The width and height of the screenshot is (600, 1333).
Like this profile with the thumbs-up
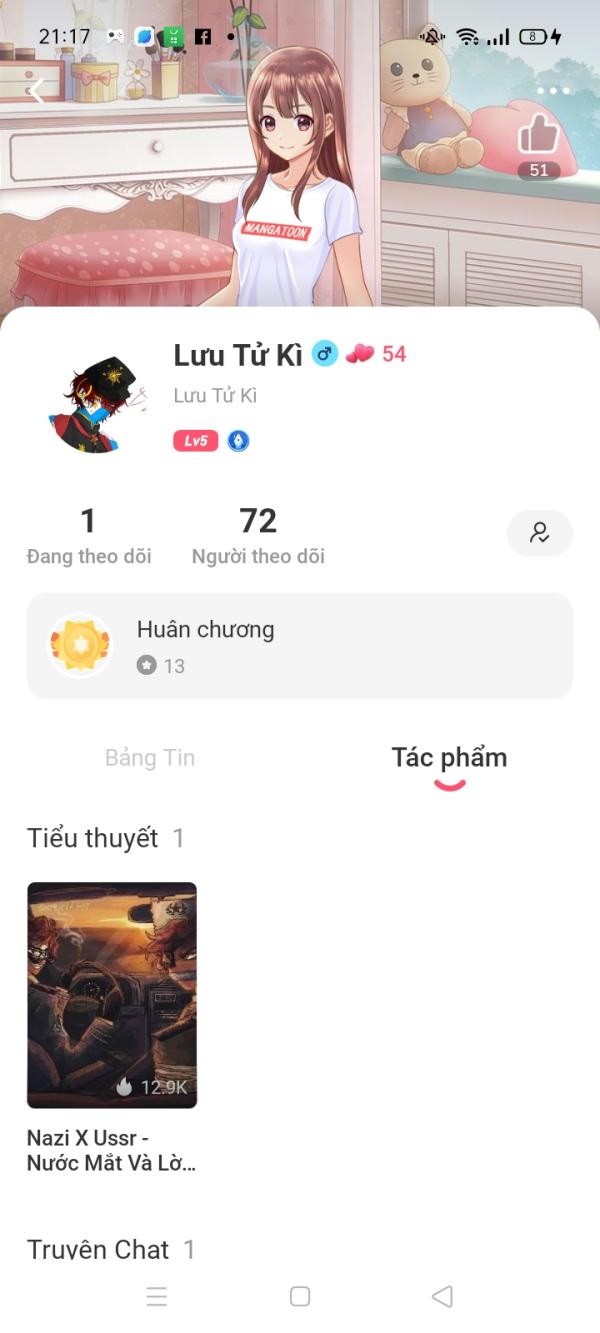[539, 134]
